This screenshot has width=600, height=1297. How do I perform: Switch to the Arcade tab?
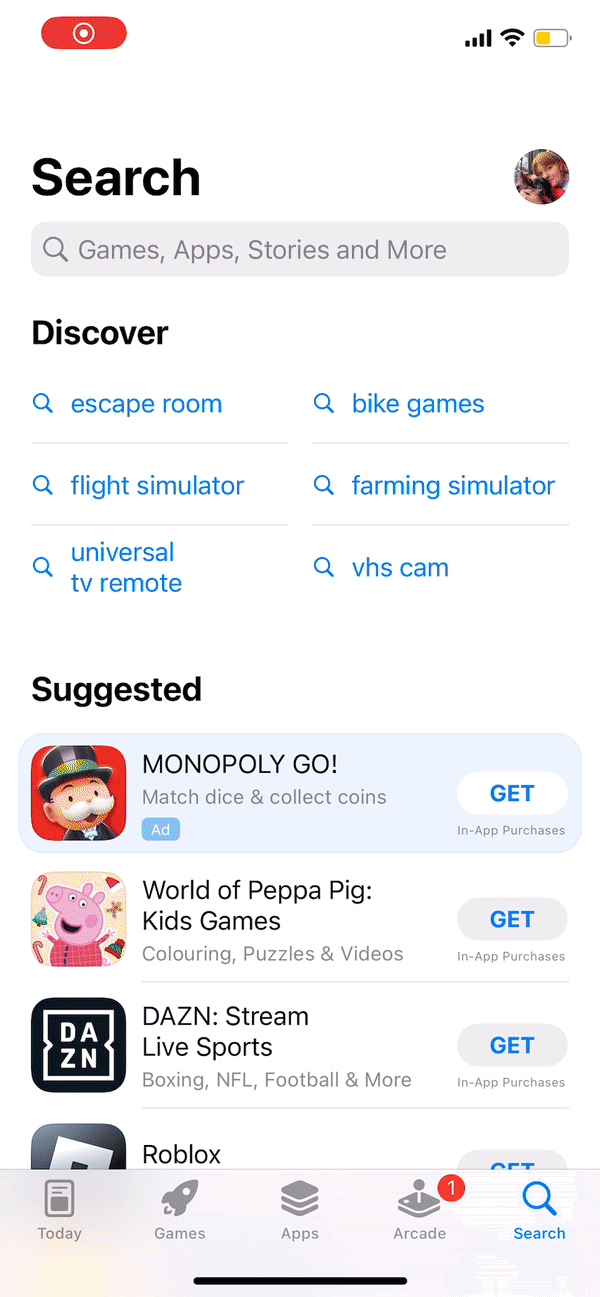(419, 1210)
